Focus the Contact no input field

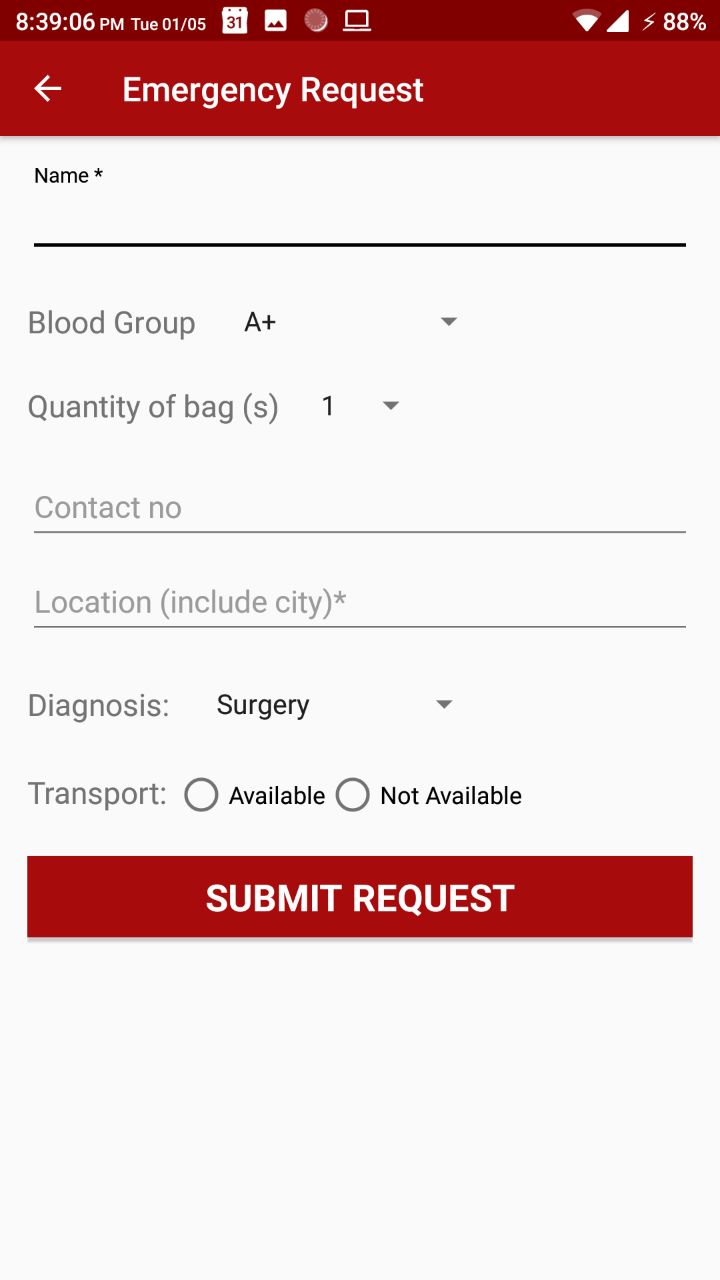(360, 507)
